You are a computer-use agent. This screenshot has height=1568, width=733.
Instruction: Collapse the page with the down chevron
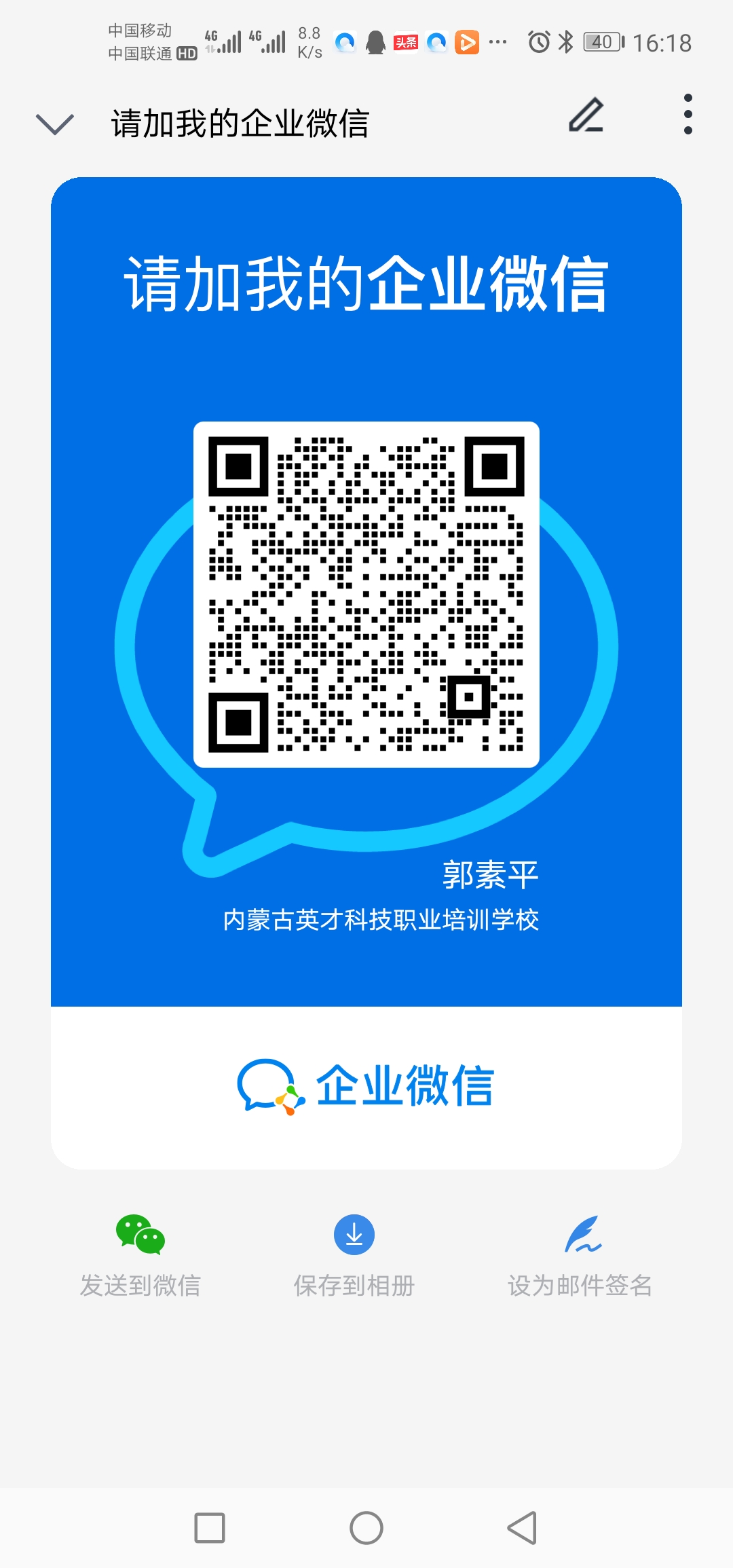[x=54, y=124]
